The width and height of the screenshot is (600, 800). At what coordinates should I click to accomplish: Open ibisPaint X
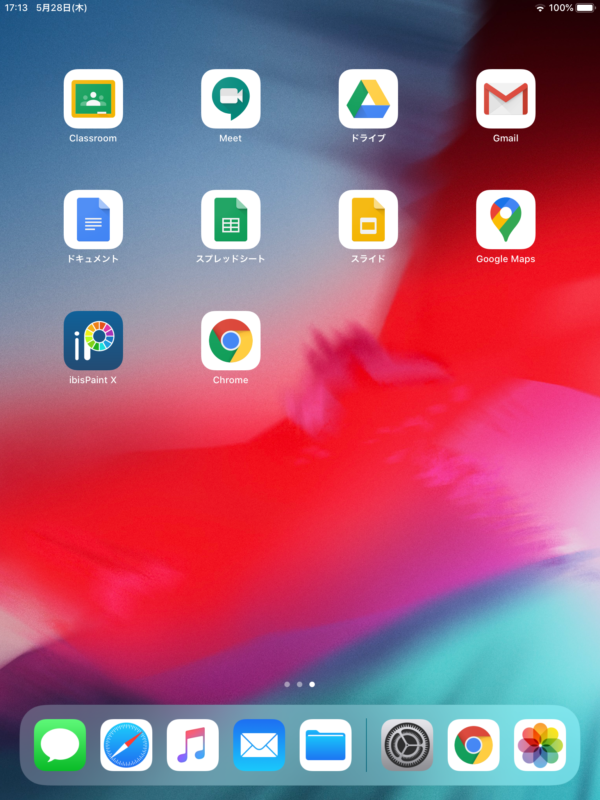(x=93, y=340)
